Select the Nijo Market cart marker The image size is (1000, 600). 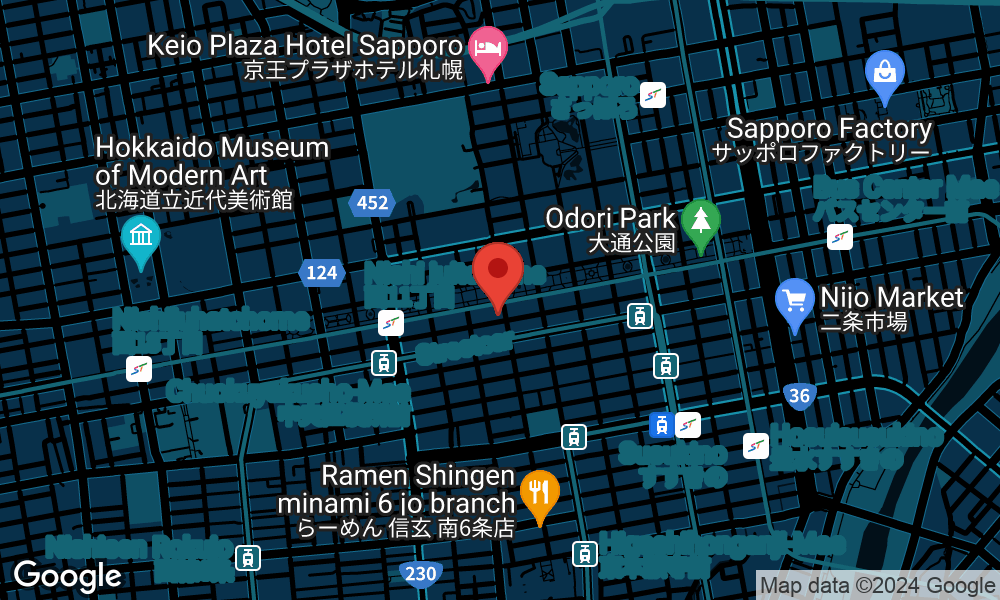(x=795, y=301)
